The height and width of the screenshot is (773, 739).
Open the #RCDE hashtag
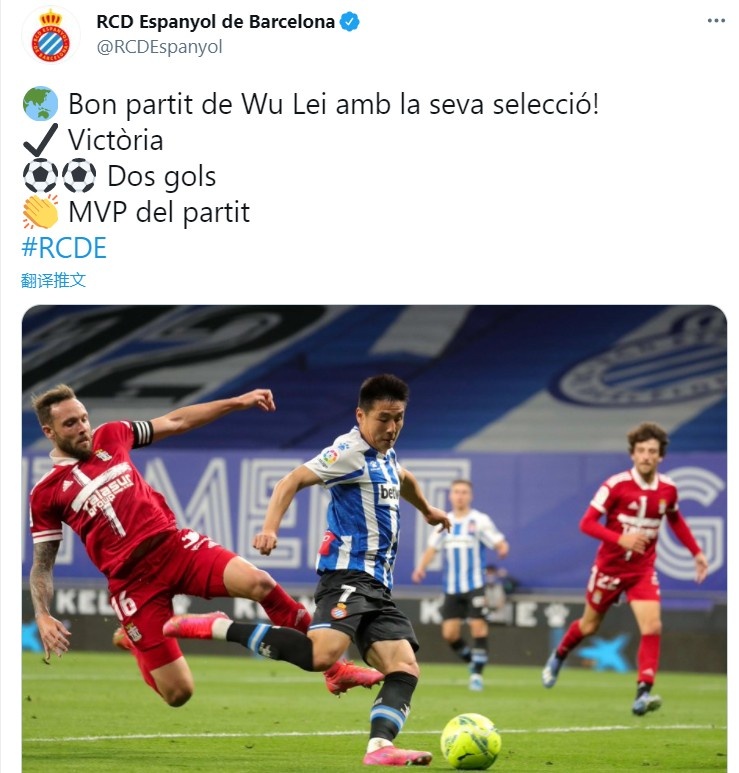point(63,248)
